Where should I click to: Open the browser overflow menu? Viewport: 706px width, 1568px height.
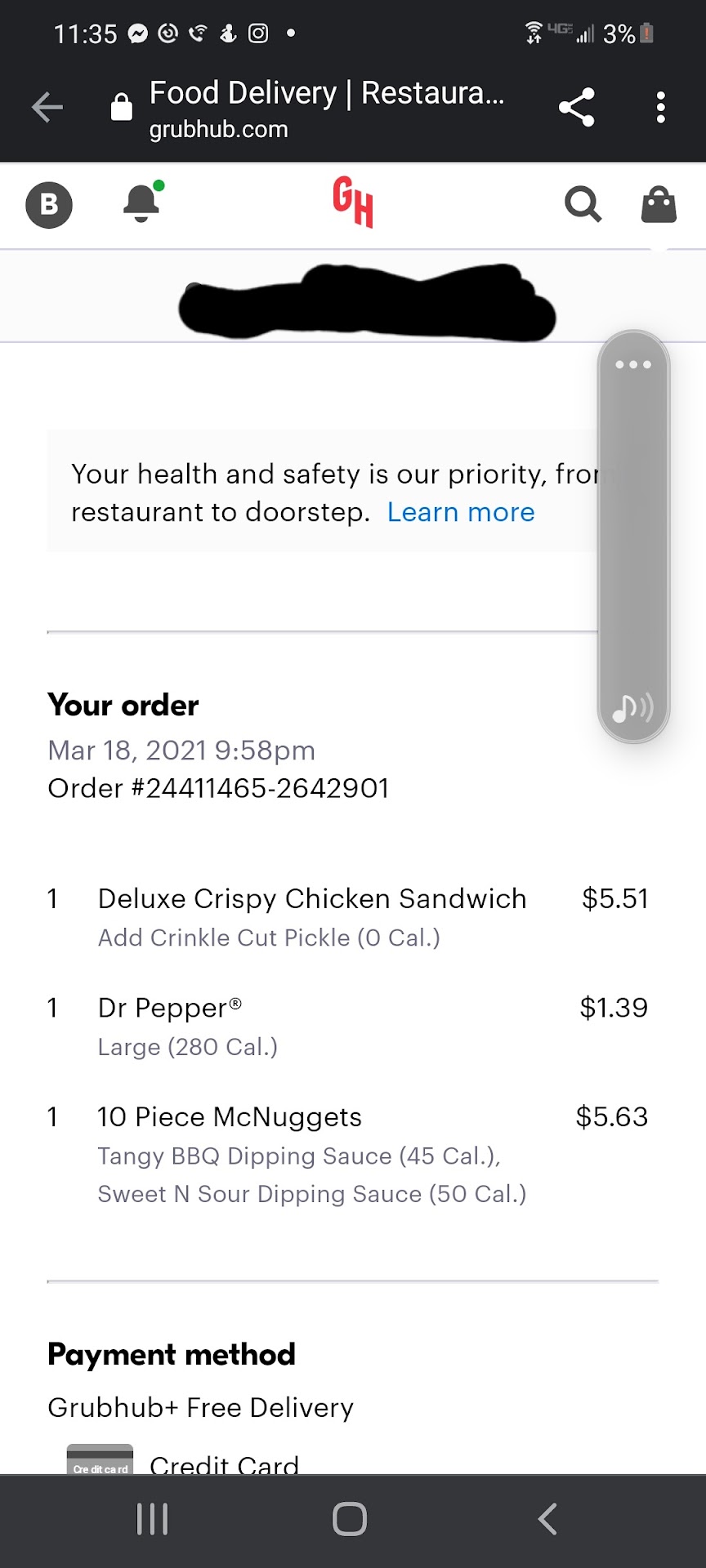click(660, 107)
